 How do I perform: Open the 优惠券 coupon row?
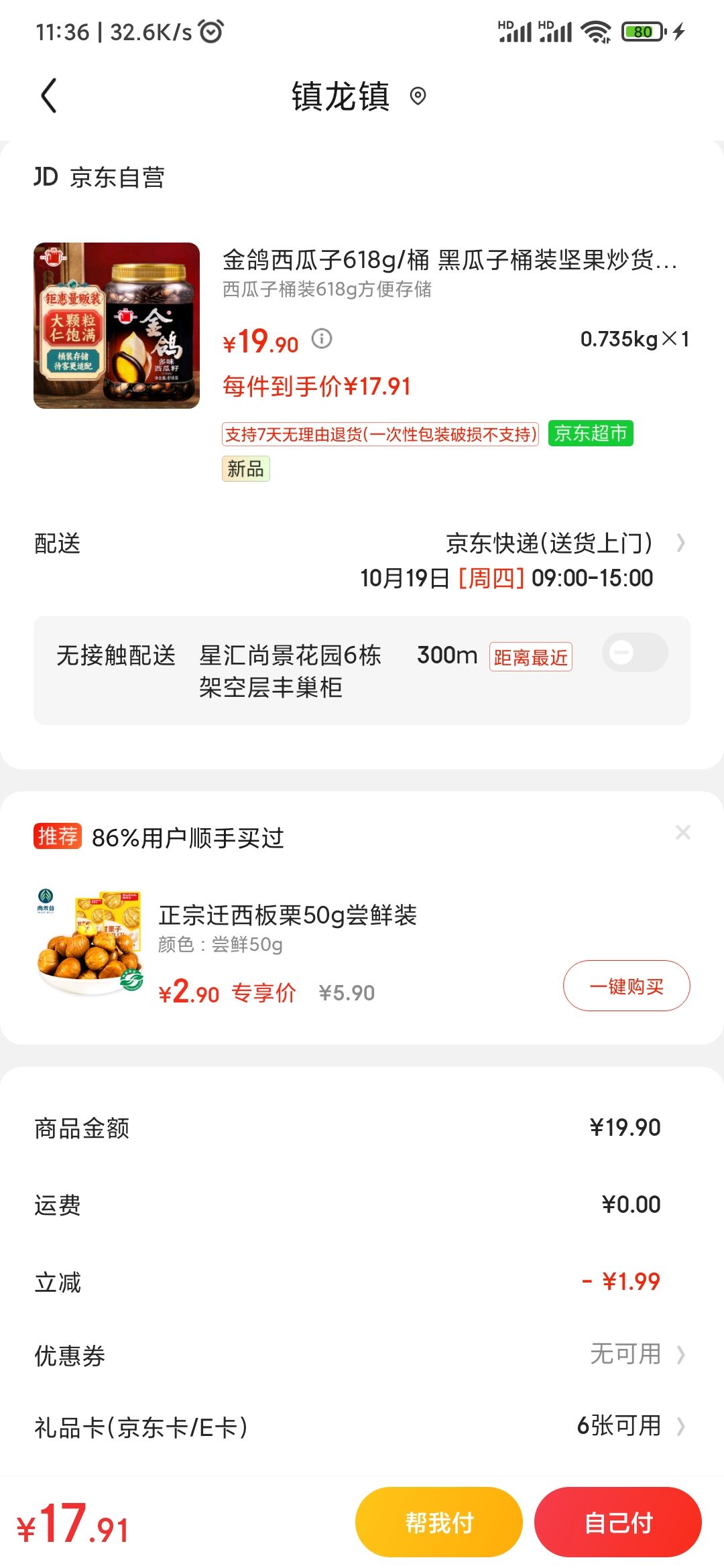[x=362, y=1355]
